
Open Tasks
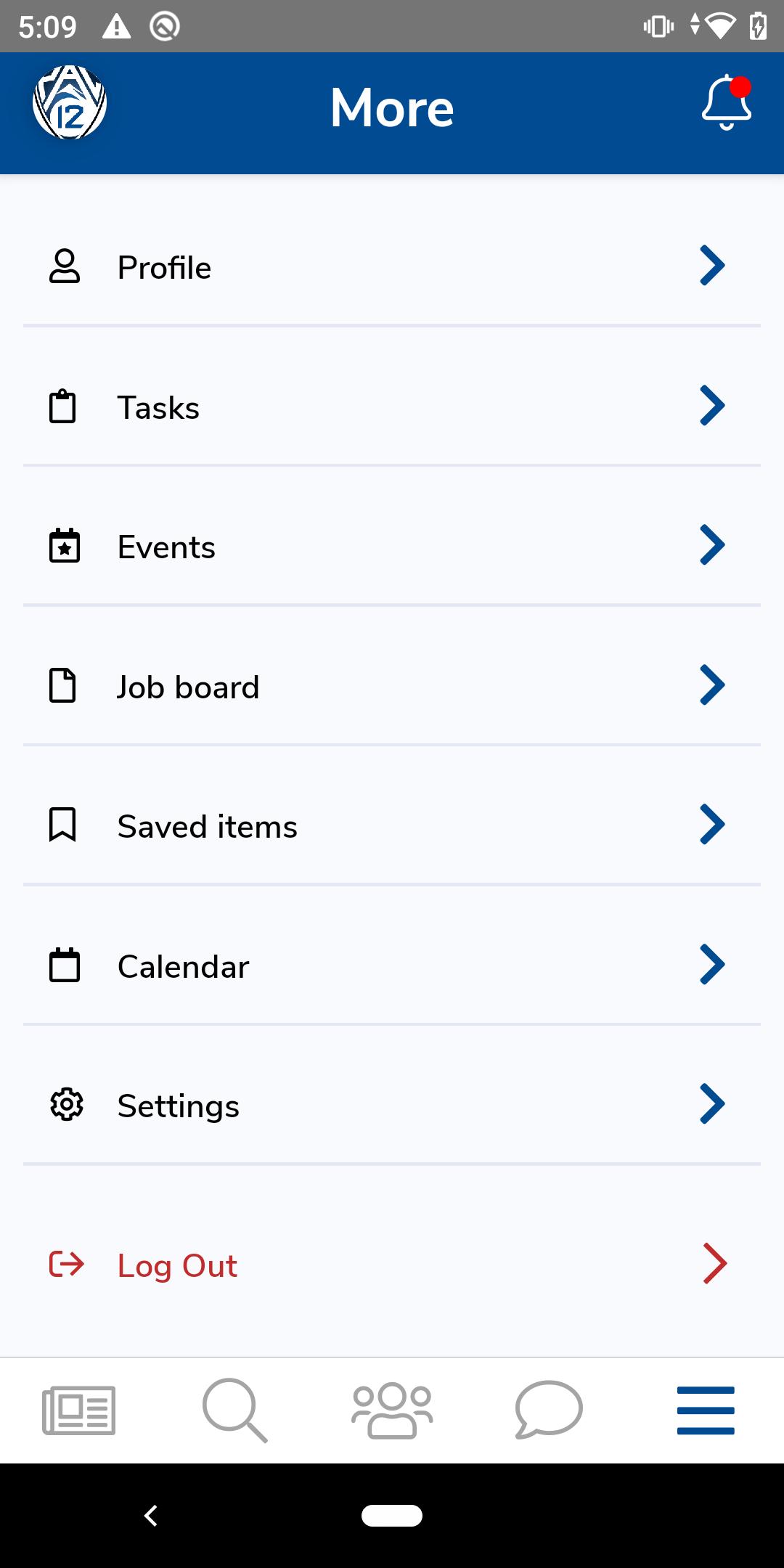[x=392, y=407]
